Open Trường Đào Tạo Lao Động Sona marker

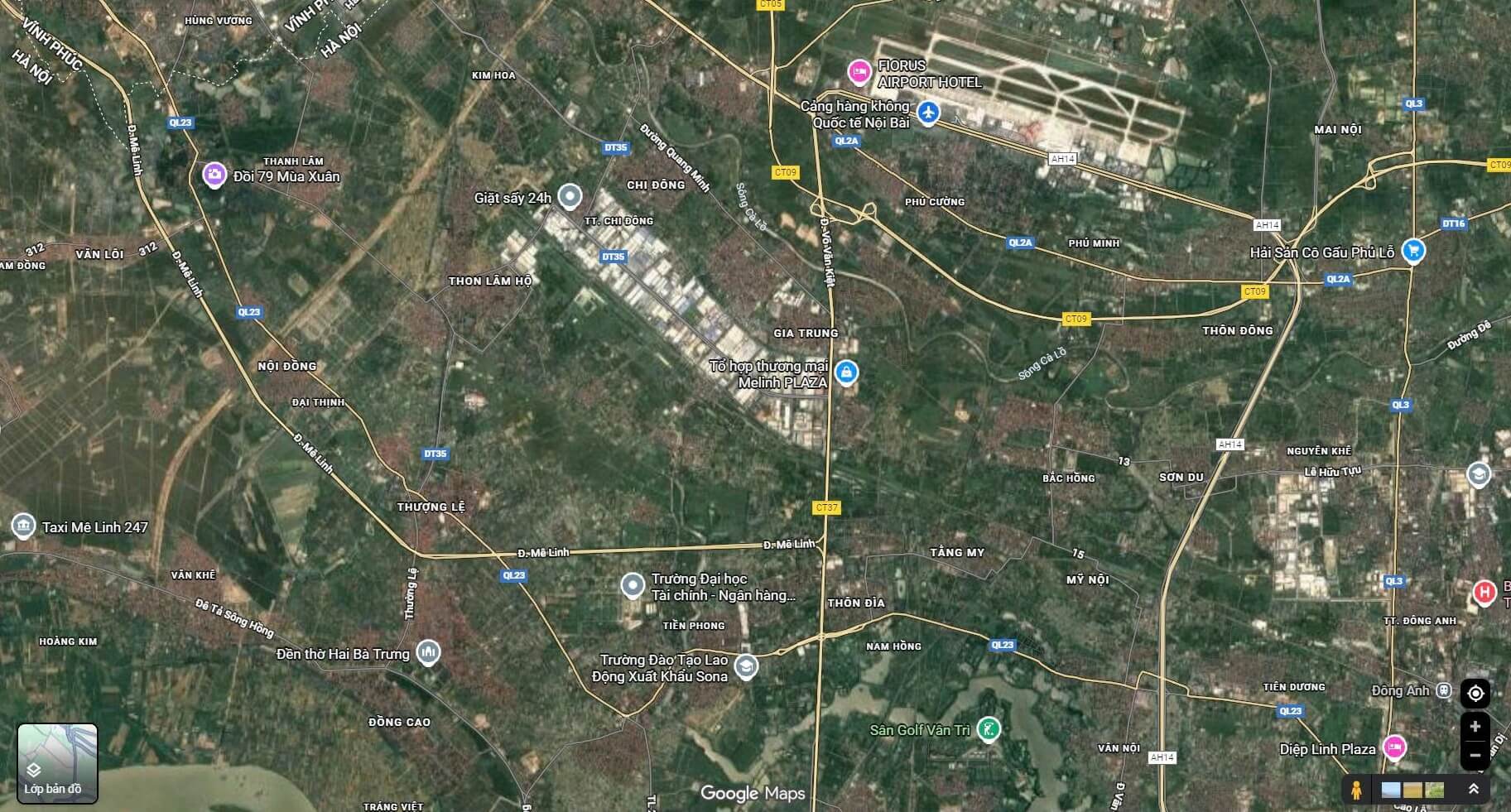point(746,666)
